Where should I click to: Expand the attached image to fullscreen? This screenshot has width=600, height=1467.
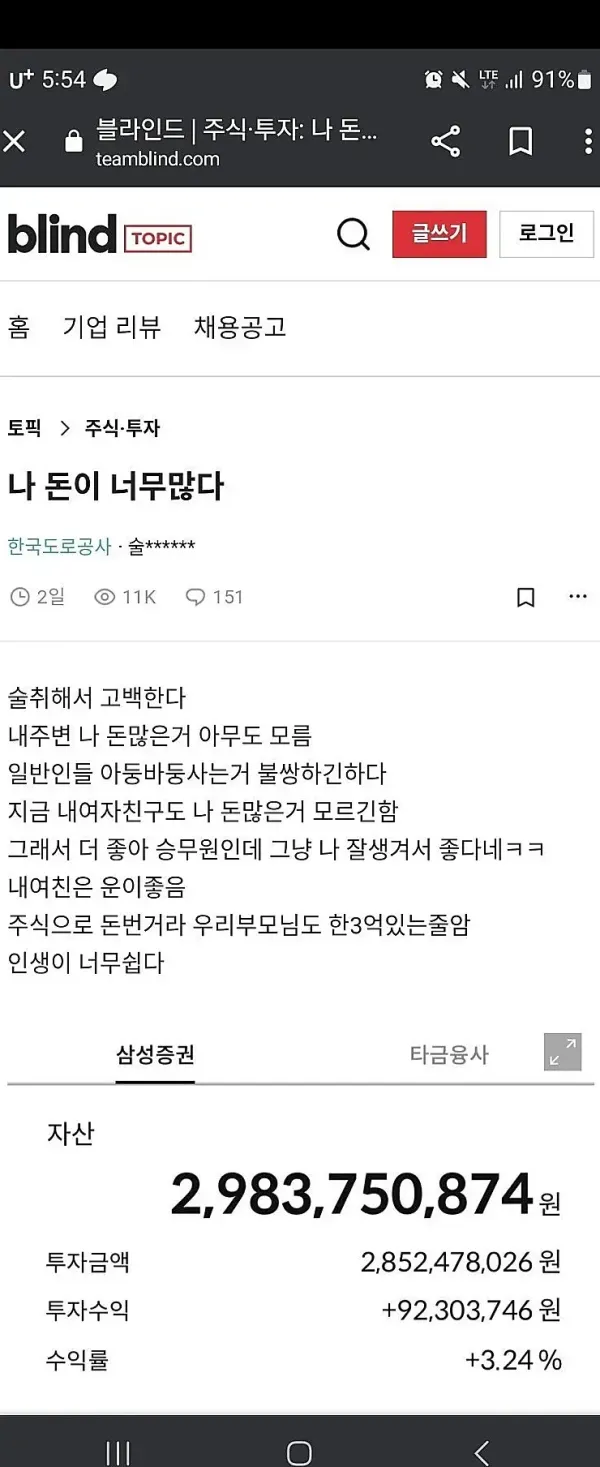[563, 1052]
